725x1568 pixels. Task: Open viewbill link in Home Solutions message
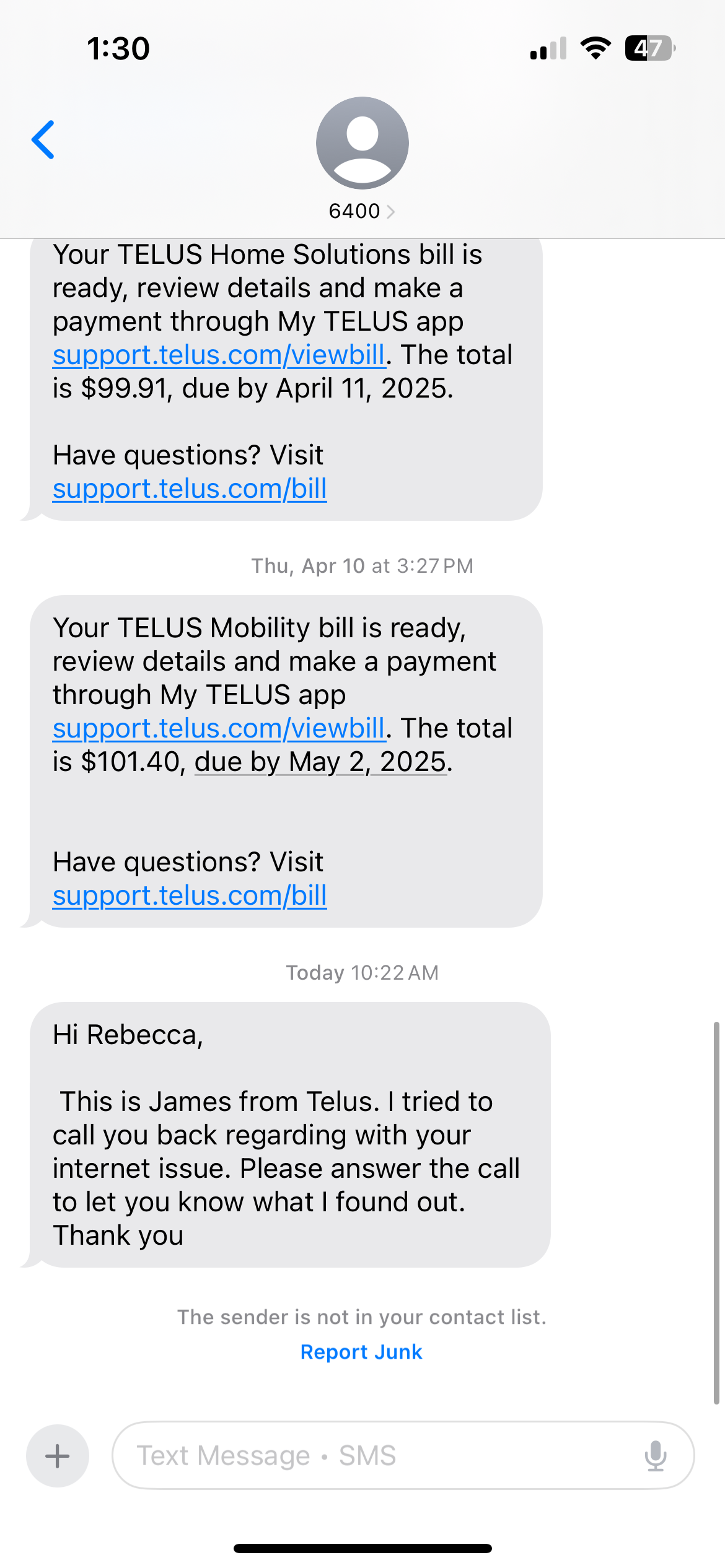[x=219, y=355]
